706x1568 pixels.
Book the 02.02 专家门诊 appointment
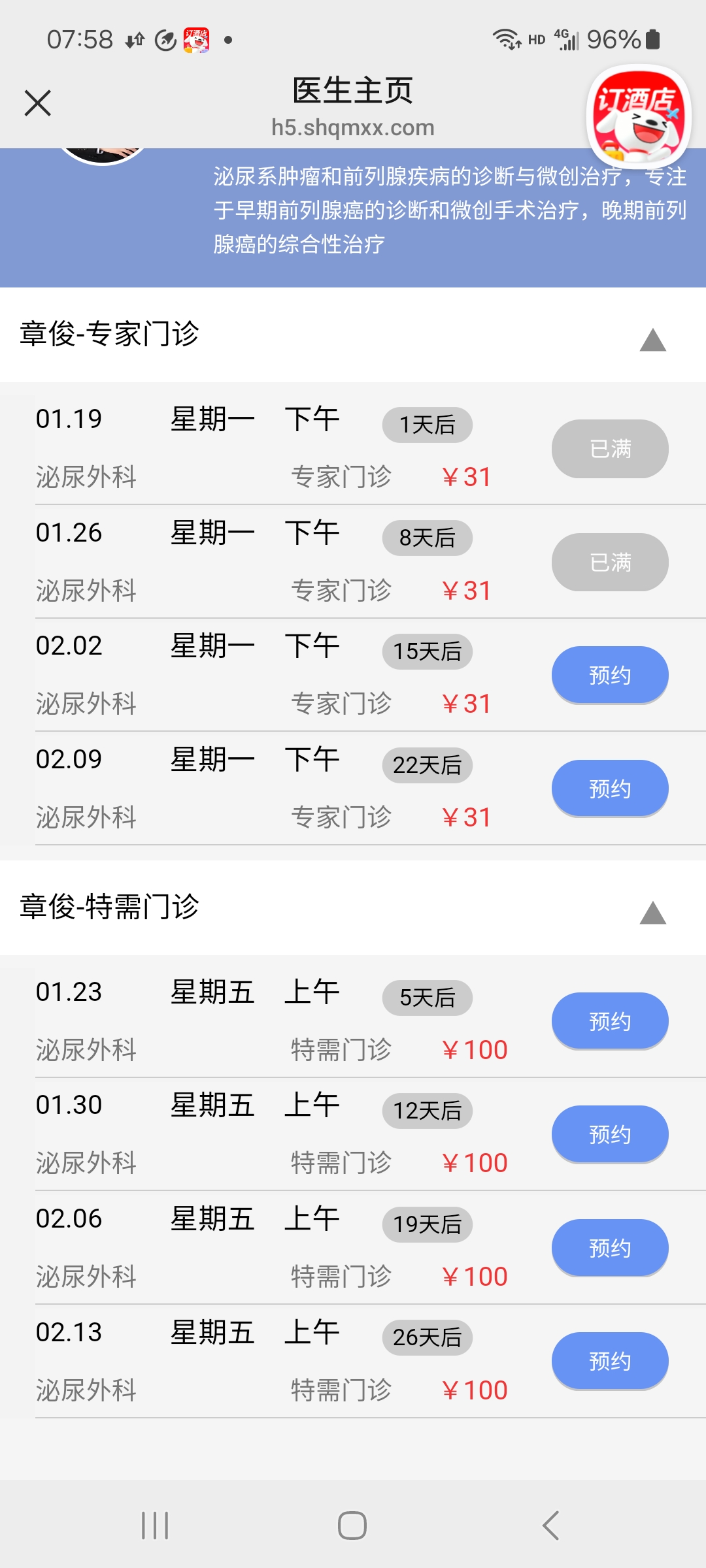[x=610, y=675]
